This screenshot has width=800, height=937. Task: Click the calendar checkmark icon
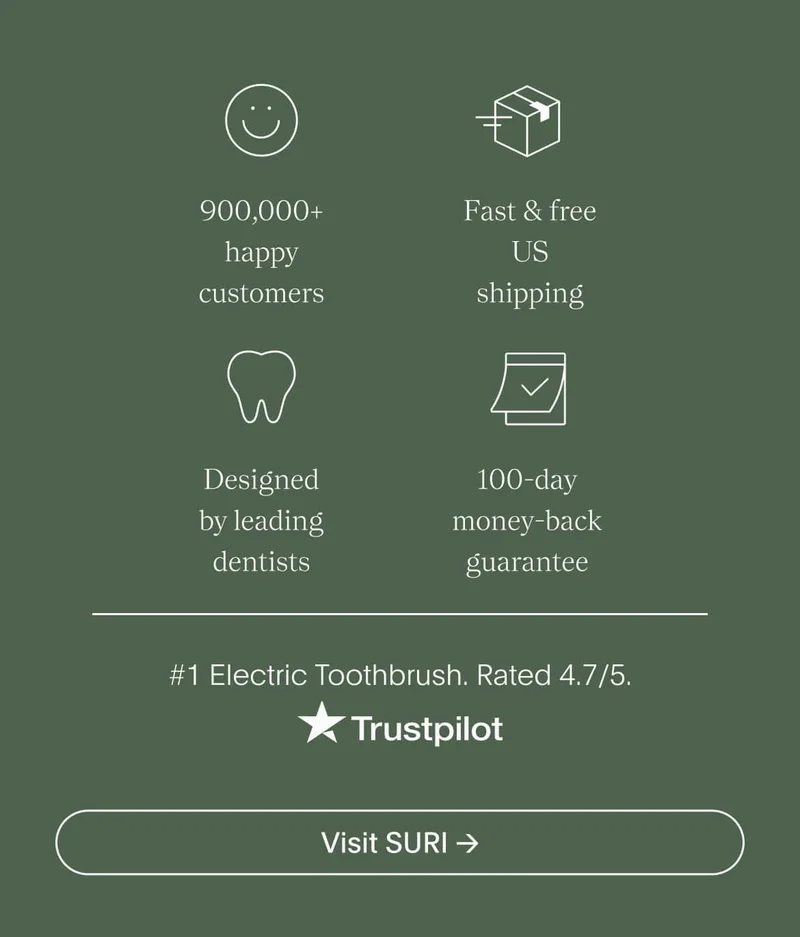point(530,388)
